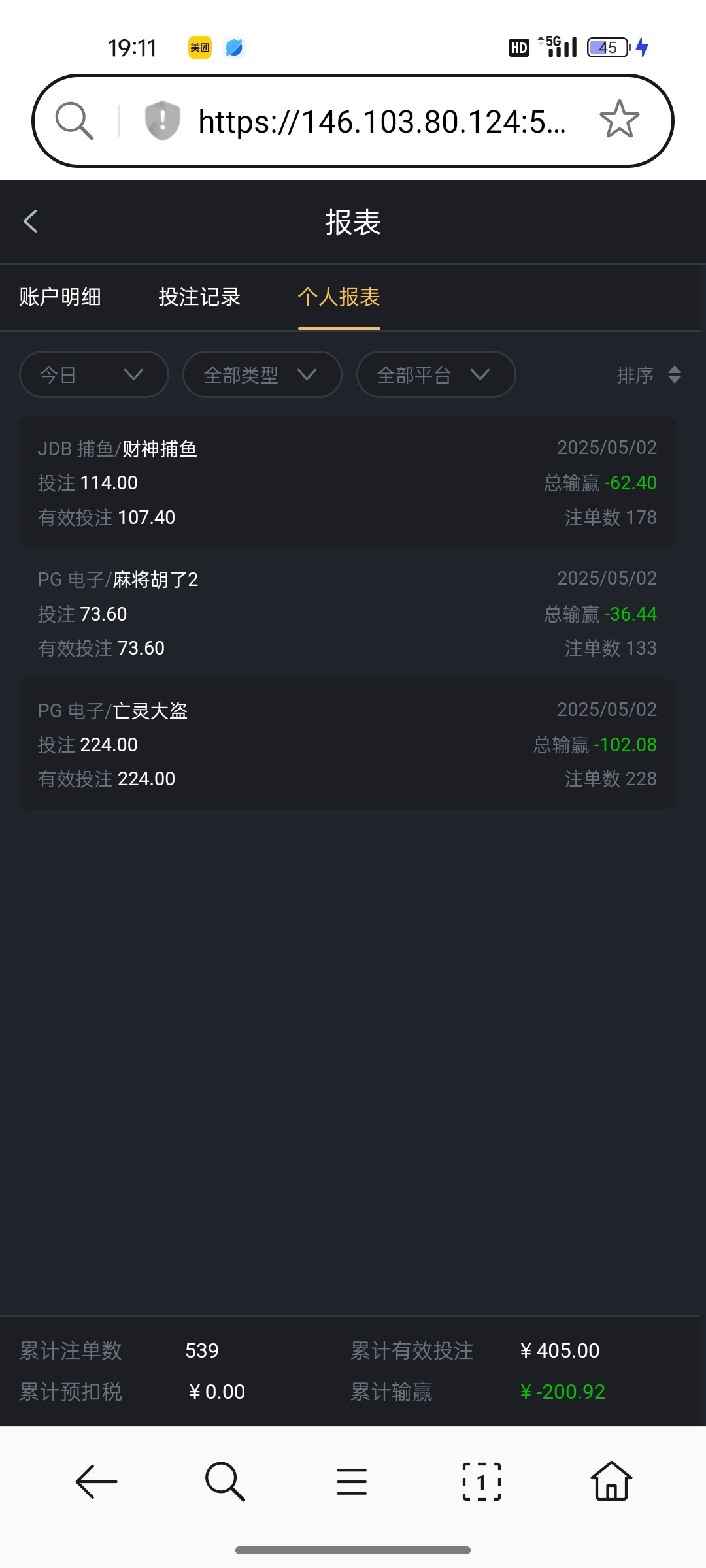Go to the browser home page

pos(611,1481)
